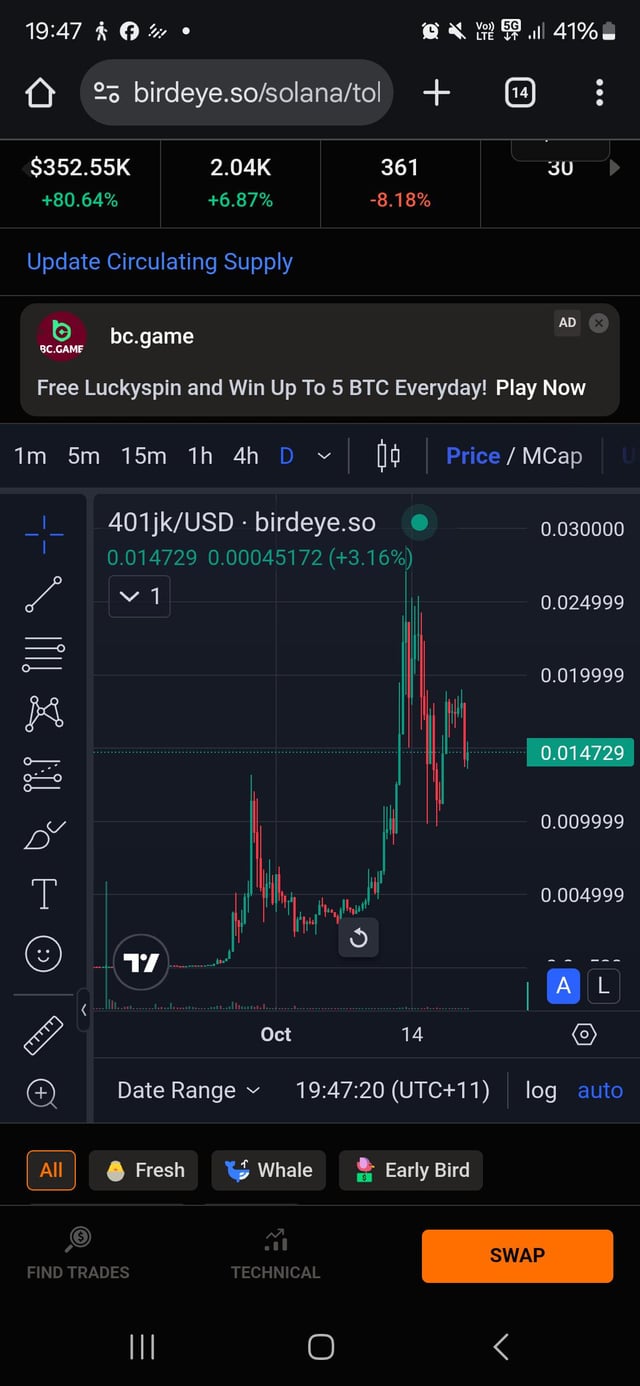Change the candlestick chart style
The image size is (640, 1386).
389,456
